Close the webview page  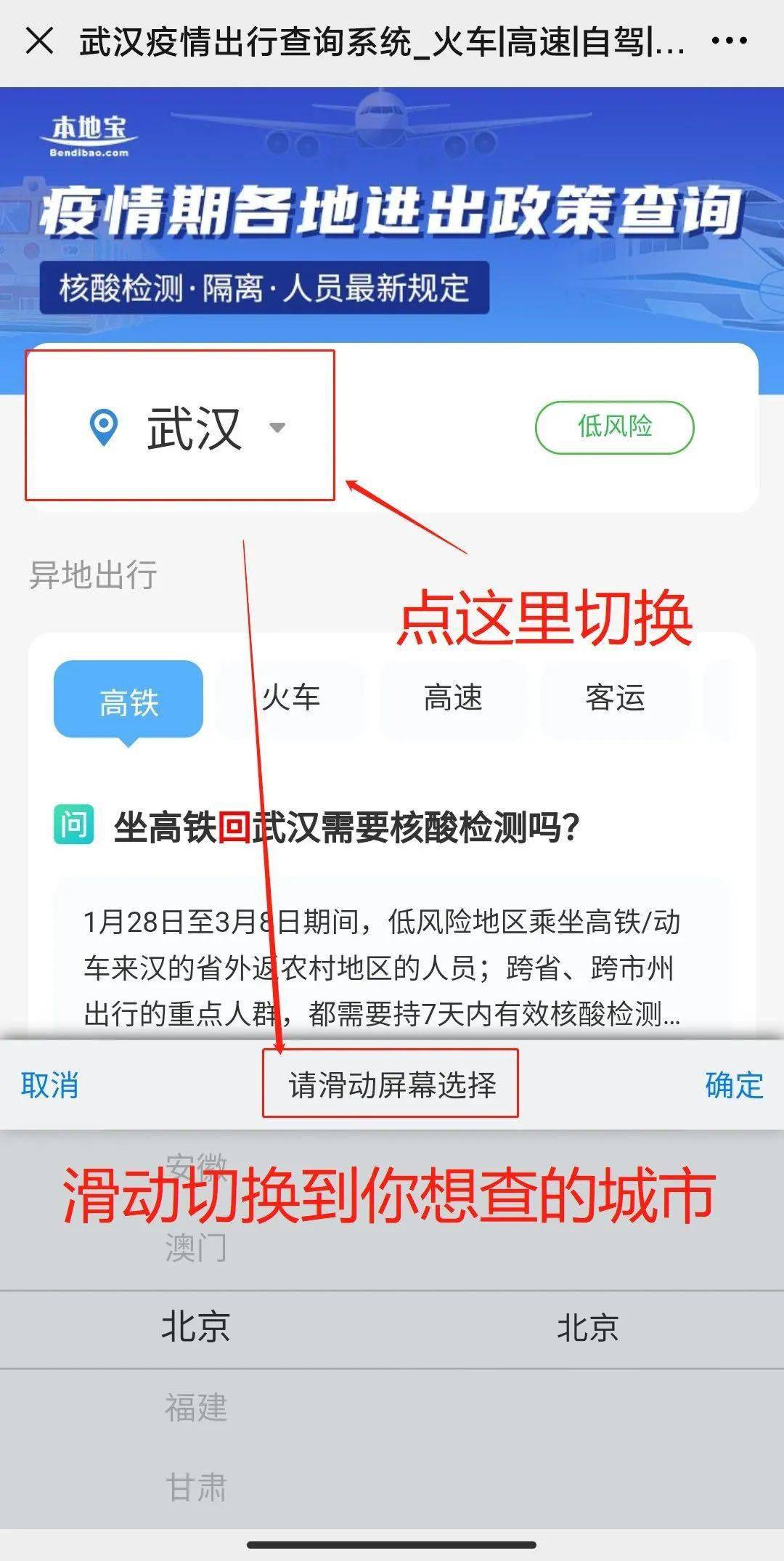click(x=39, y=41)
